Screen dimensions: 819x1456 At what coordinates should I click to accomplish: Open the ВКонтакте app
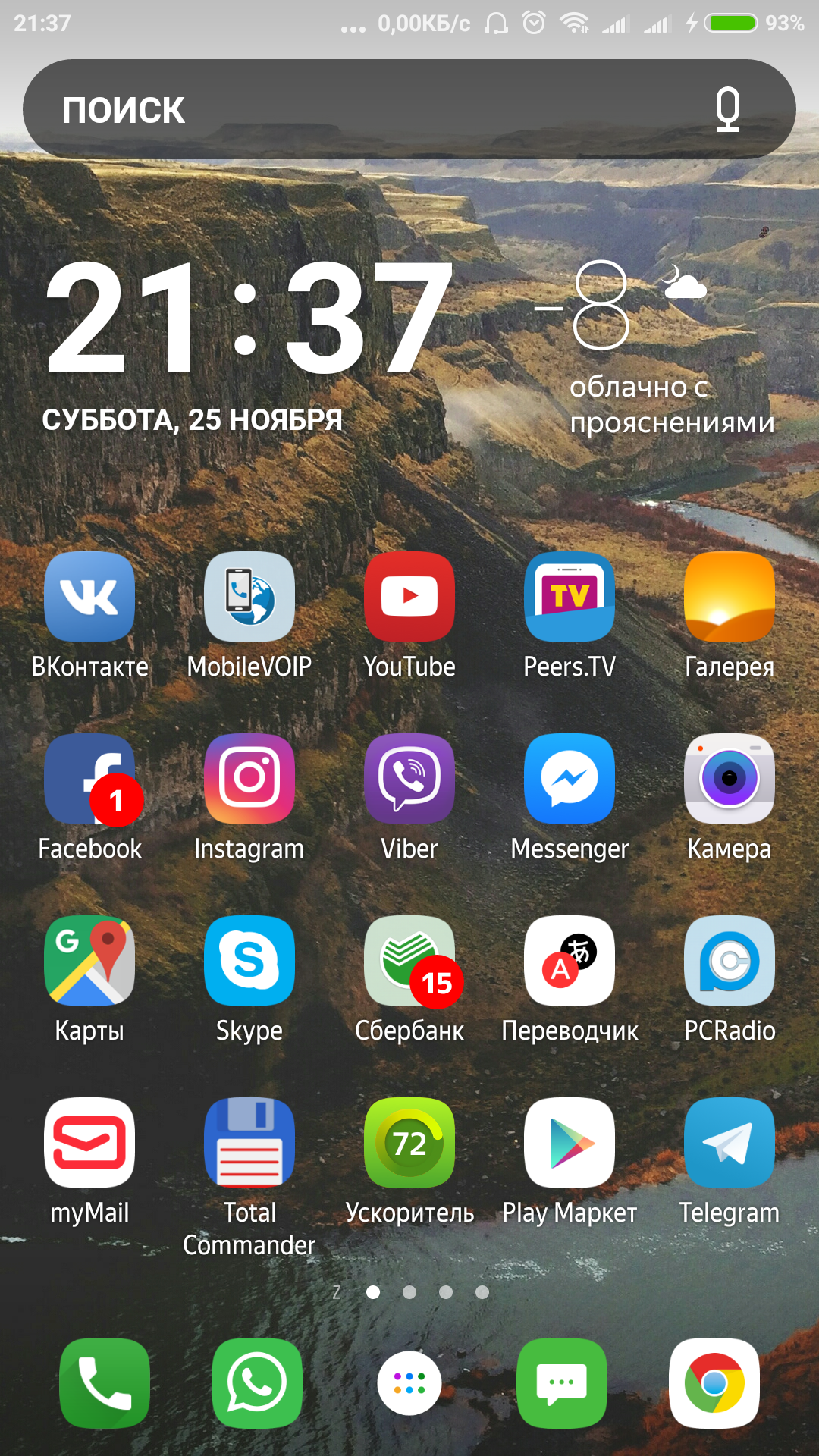coord(89,598)
